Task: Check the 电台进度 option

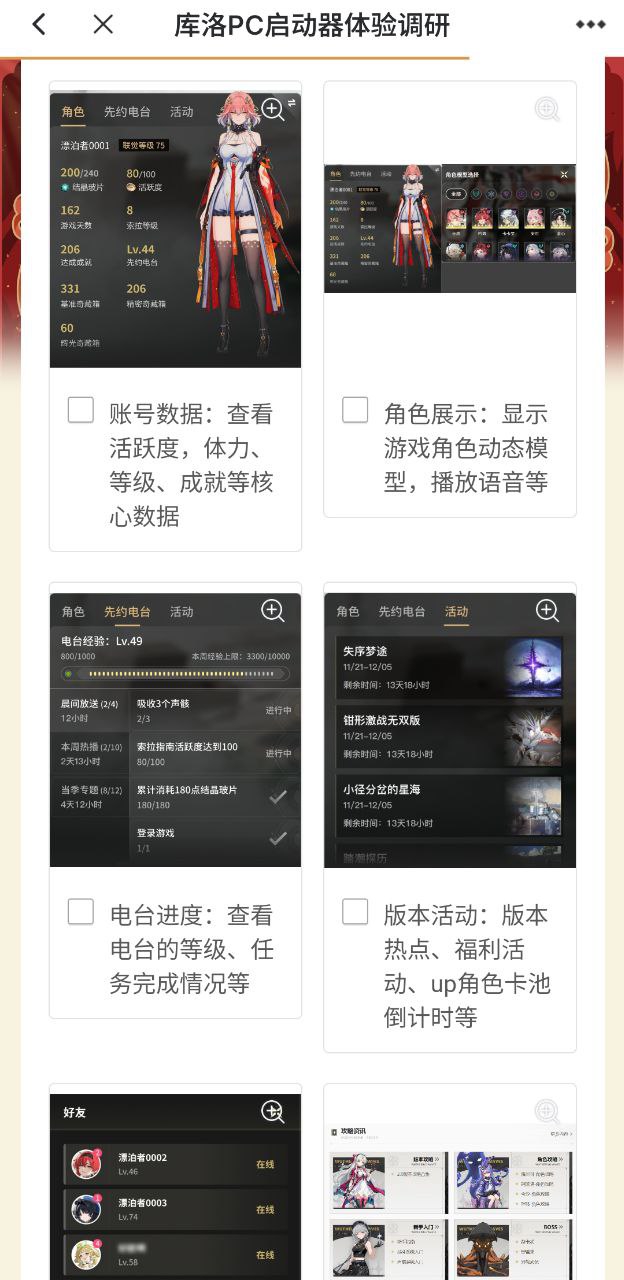Action: tap(81, 911)
